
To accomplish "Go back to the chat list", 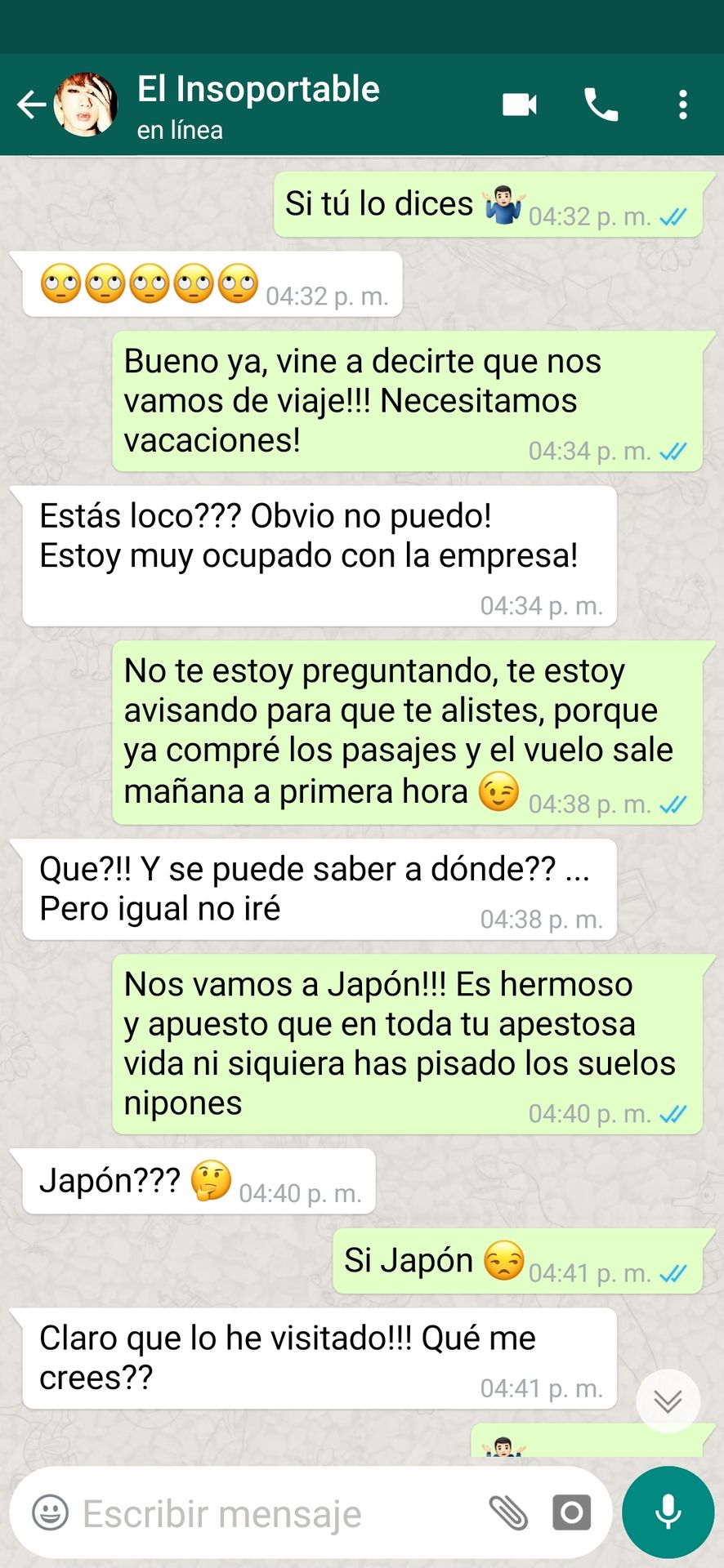I will pyautogui.click(x=31, y=105).
